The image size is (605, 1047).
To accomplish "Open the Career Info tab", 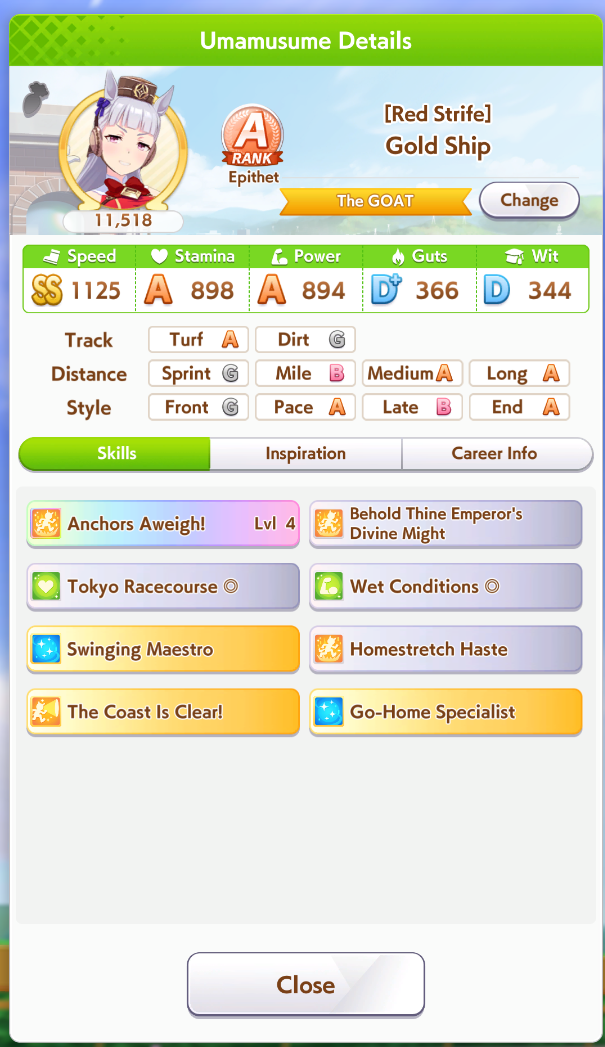I will (x=495, y=453).
